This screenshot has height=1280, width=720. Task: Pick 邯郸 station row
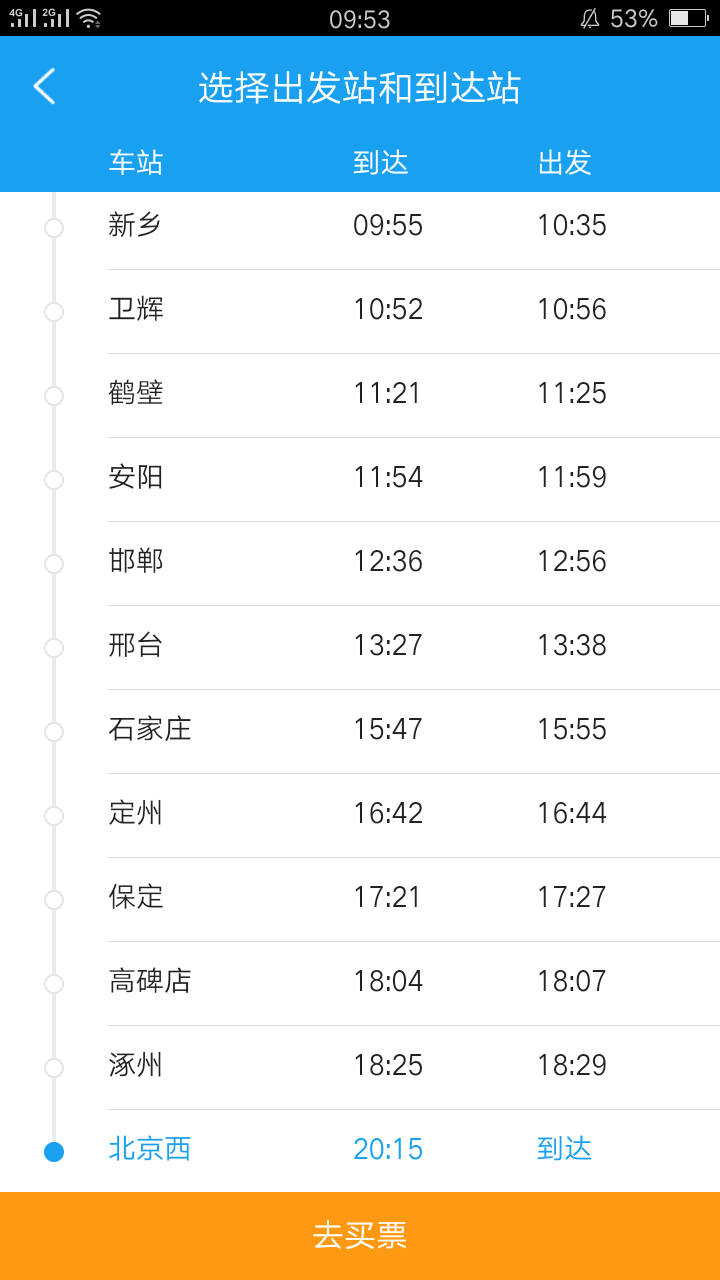(x=360, y=563)
